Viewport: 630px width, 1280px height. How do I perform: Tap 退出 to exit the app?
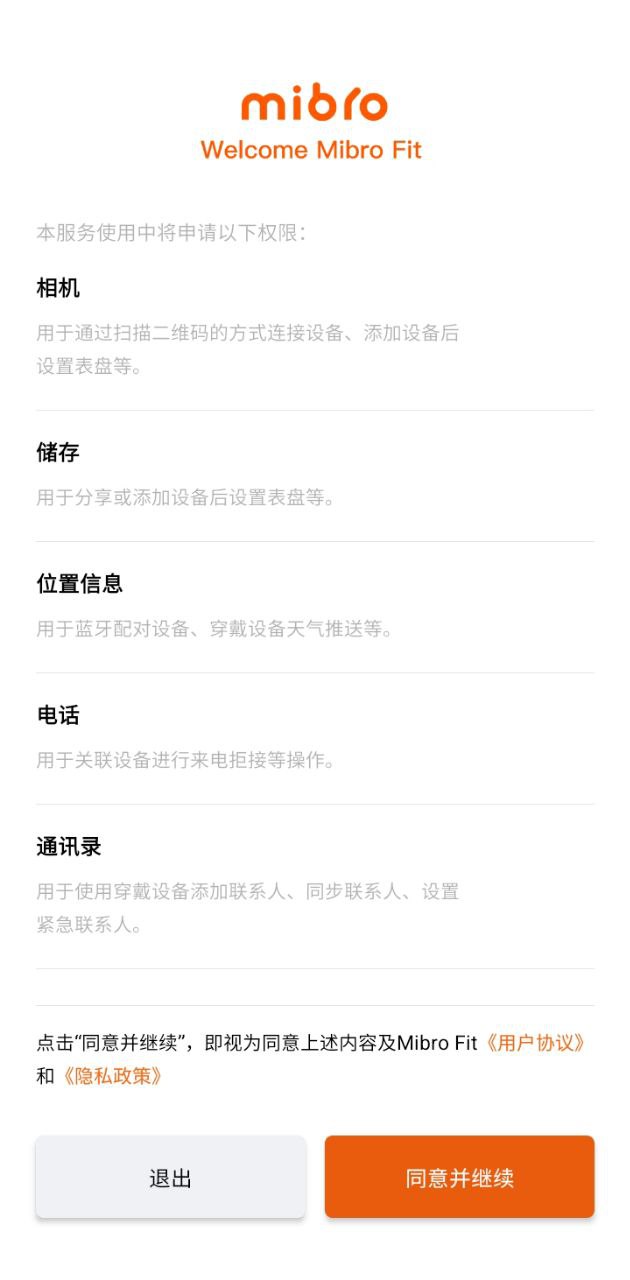170,1177
